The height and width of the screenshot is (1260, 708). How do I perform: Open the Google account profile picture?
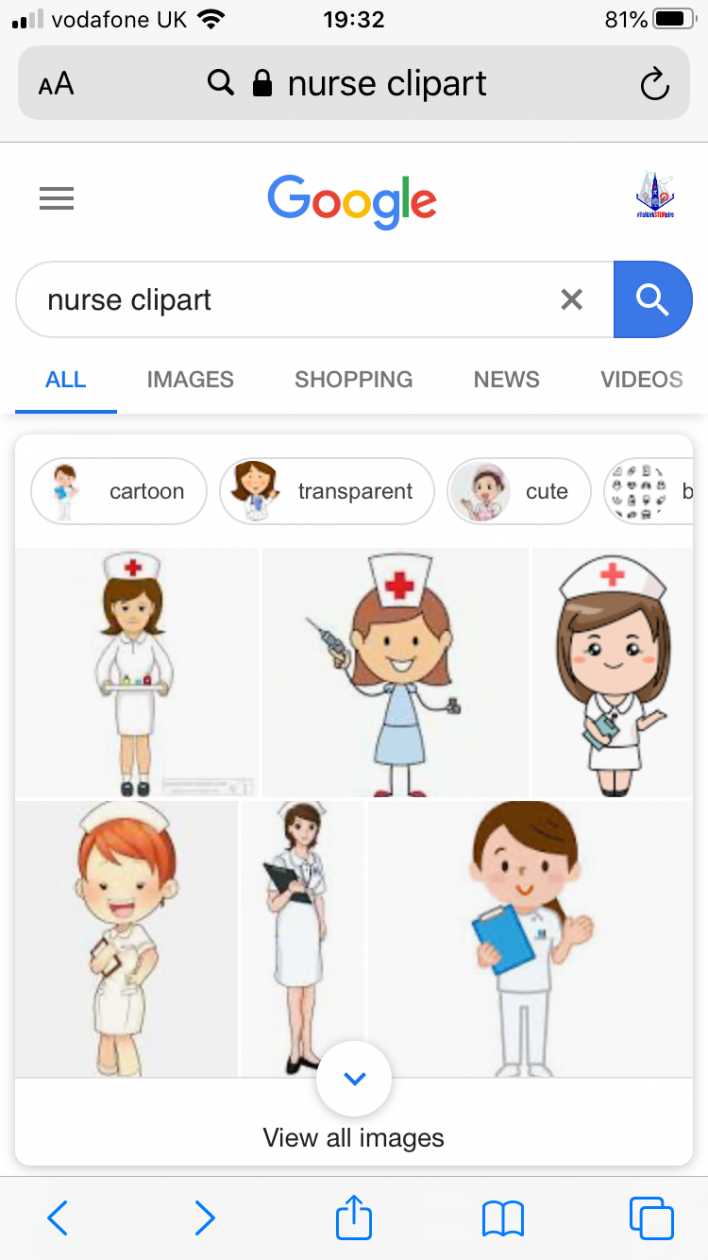tap(655, 196)
